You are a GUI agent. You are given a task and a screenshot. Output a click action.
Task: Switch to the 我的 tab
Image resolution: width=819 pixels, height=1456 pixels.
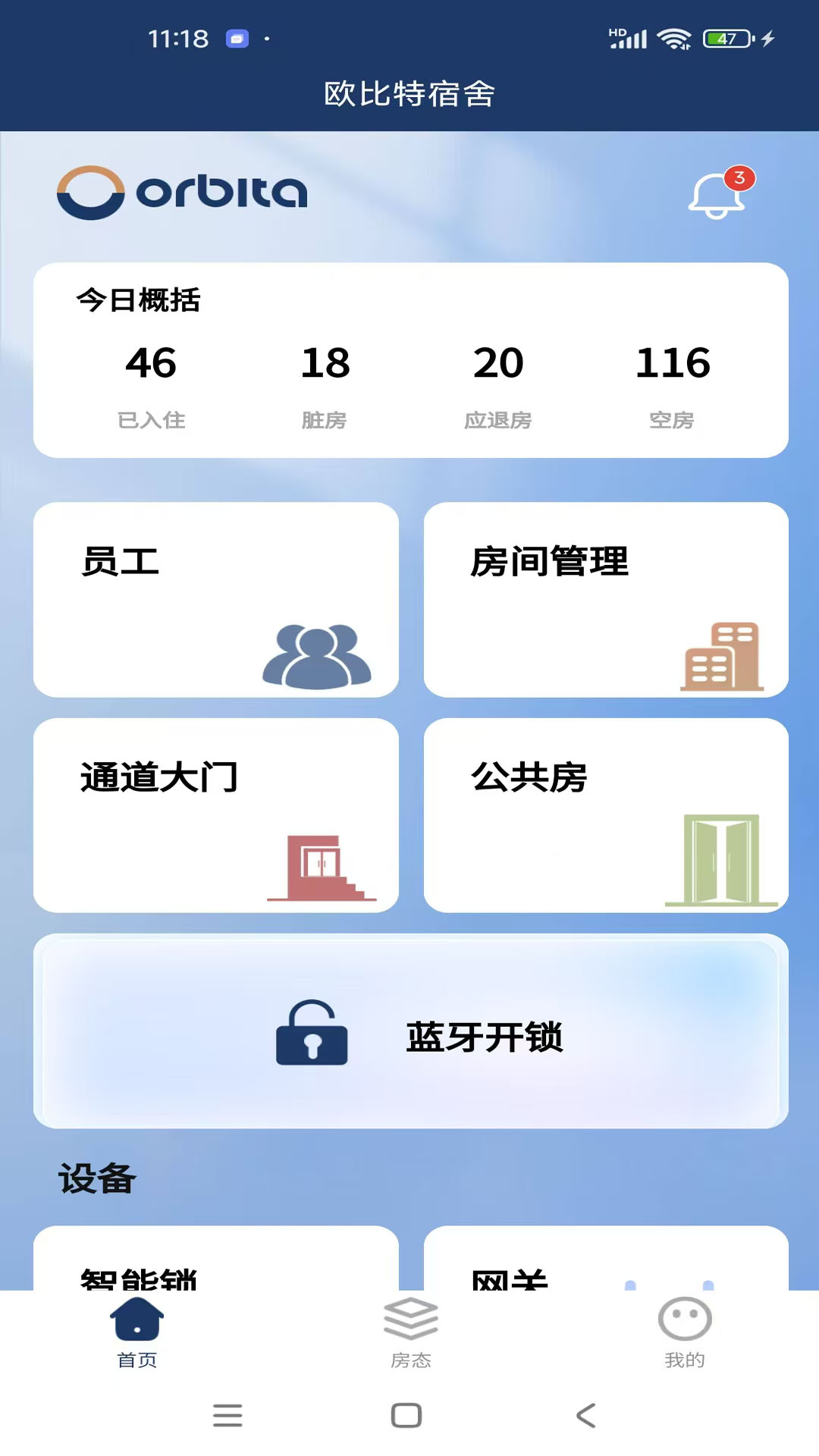[x=684, y=1335]
